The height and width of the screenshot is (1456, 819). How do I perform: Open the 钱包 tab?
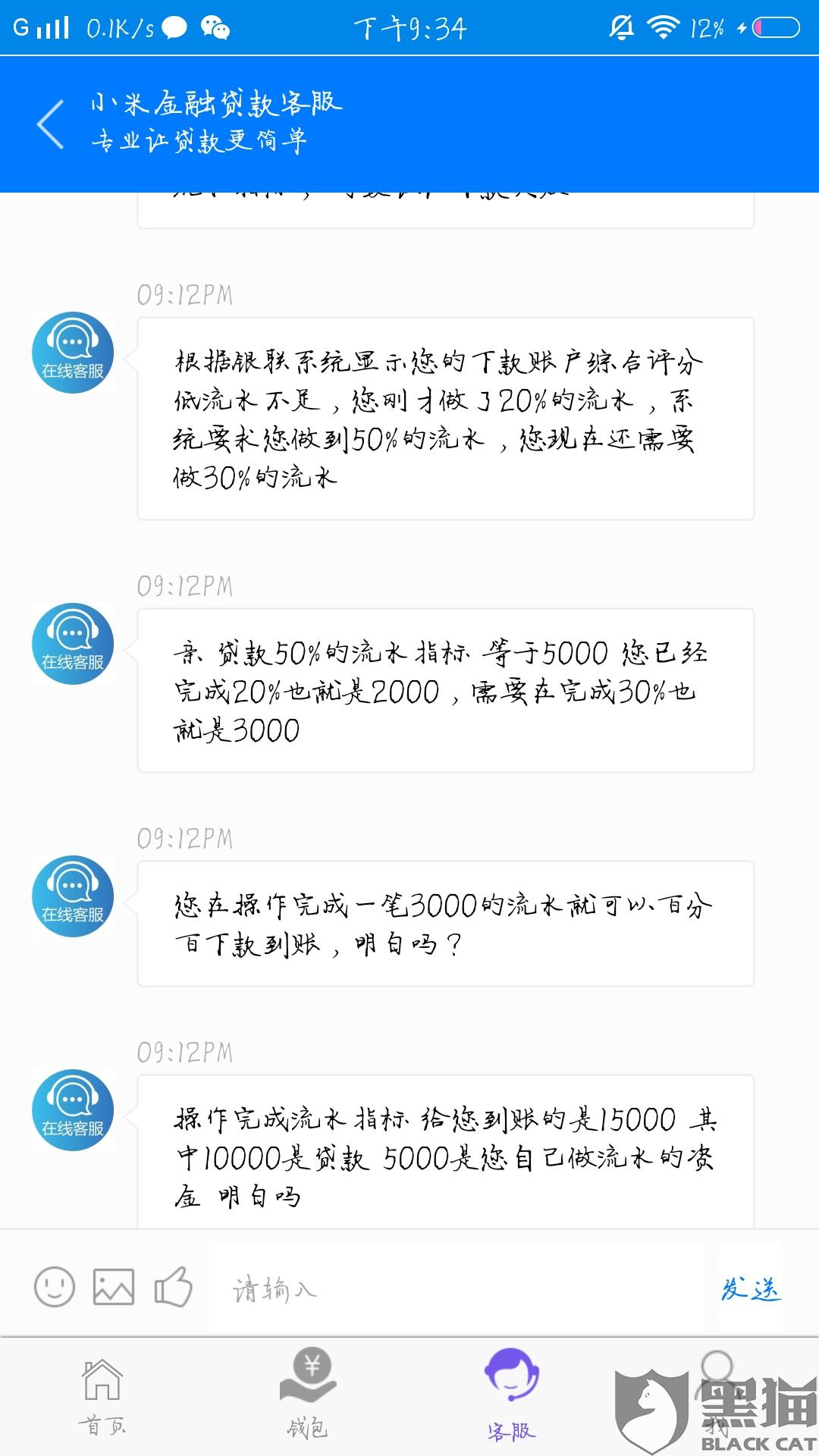(307, 1397)
